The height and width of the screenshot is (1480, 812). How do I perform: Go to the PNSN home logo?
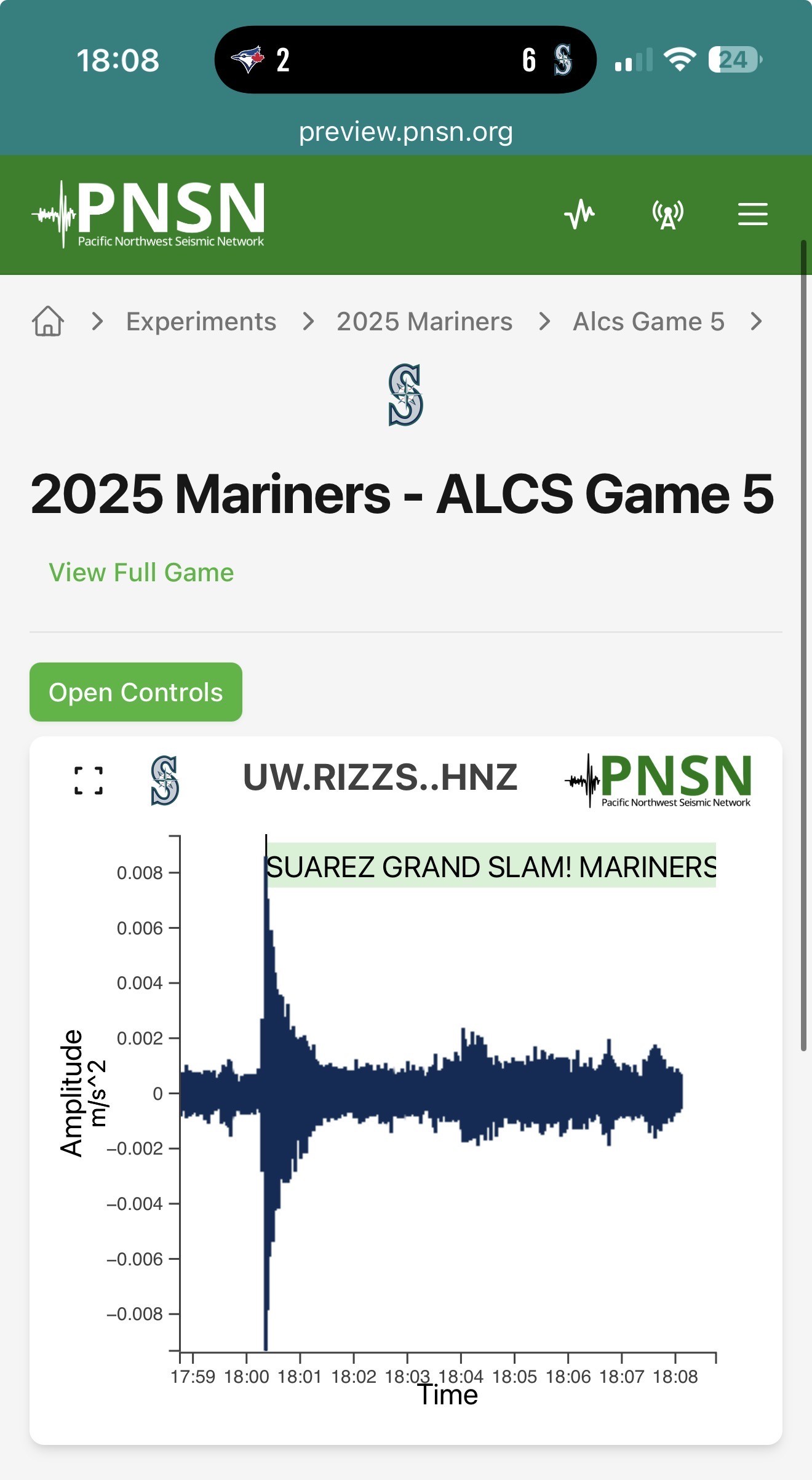148,214
